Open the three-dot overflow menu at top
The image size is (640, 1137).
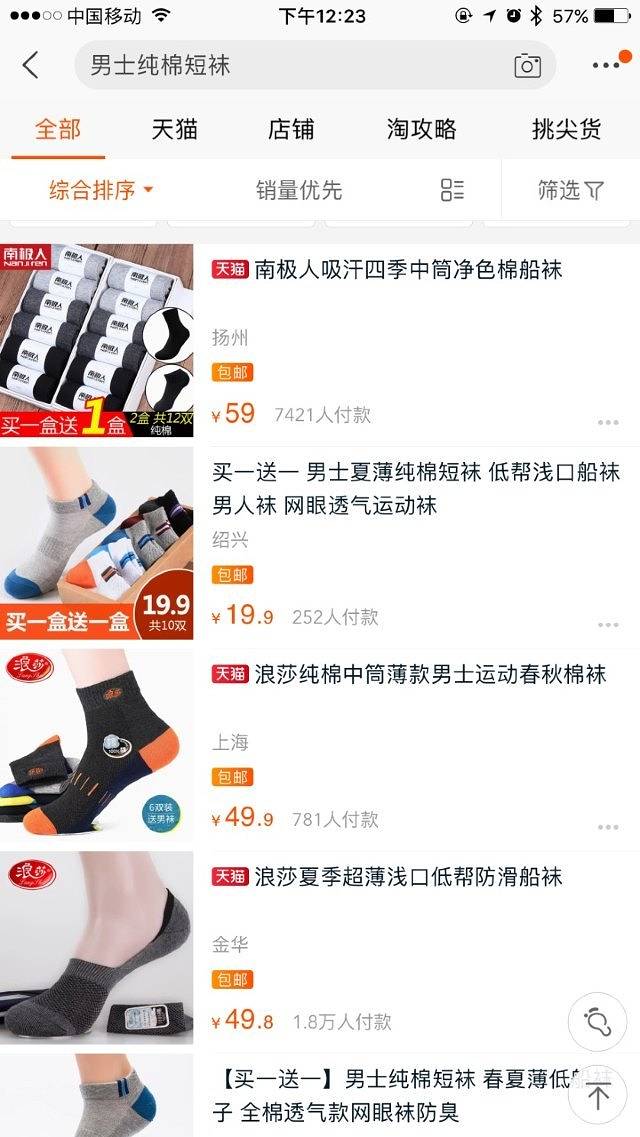pos(606,66)
